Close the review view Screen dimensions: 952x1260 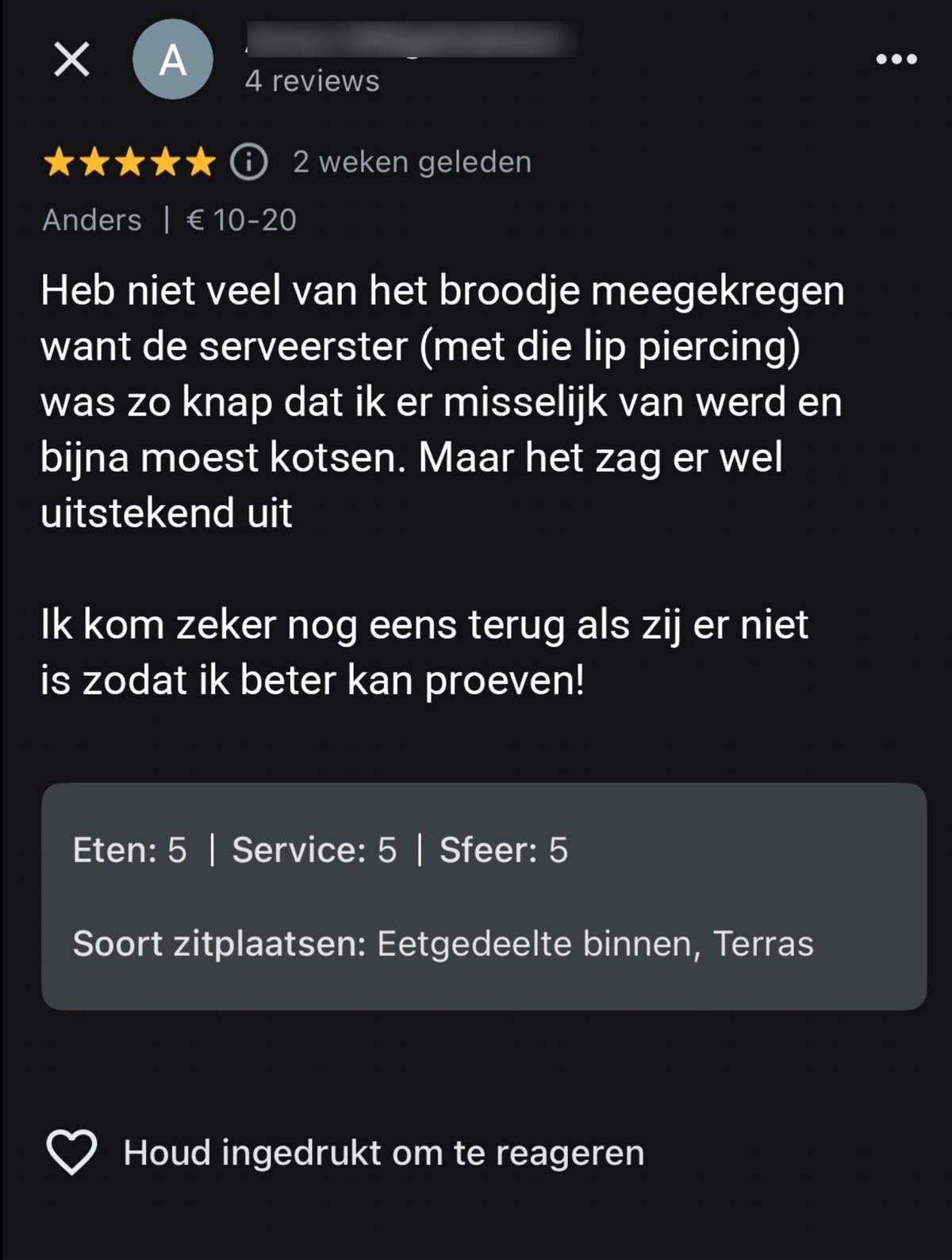tap(71, 60)
